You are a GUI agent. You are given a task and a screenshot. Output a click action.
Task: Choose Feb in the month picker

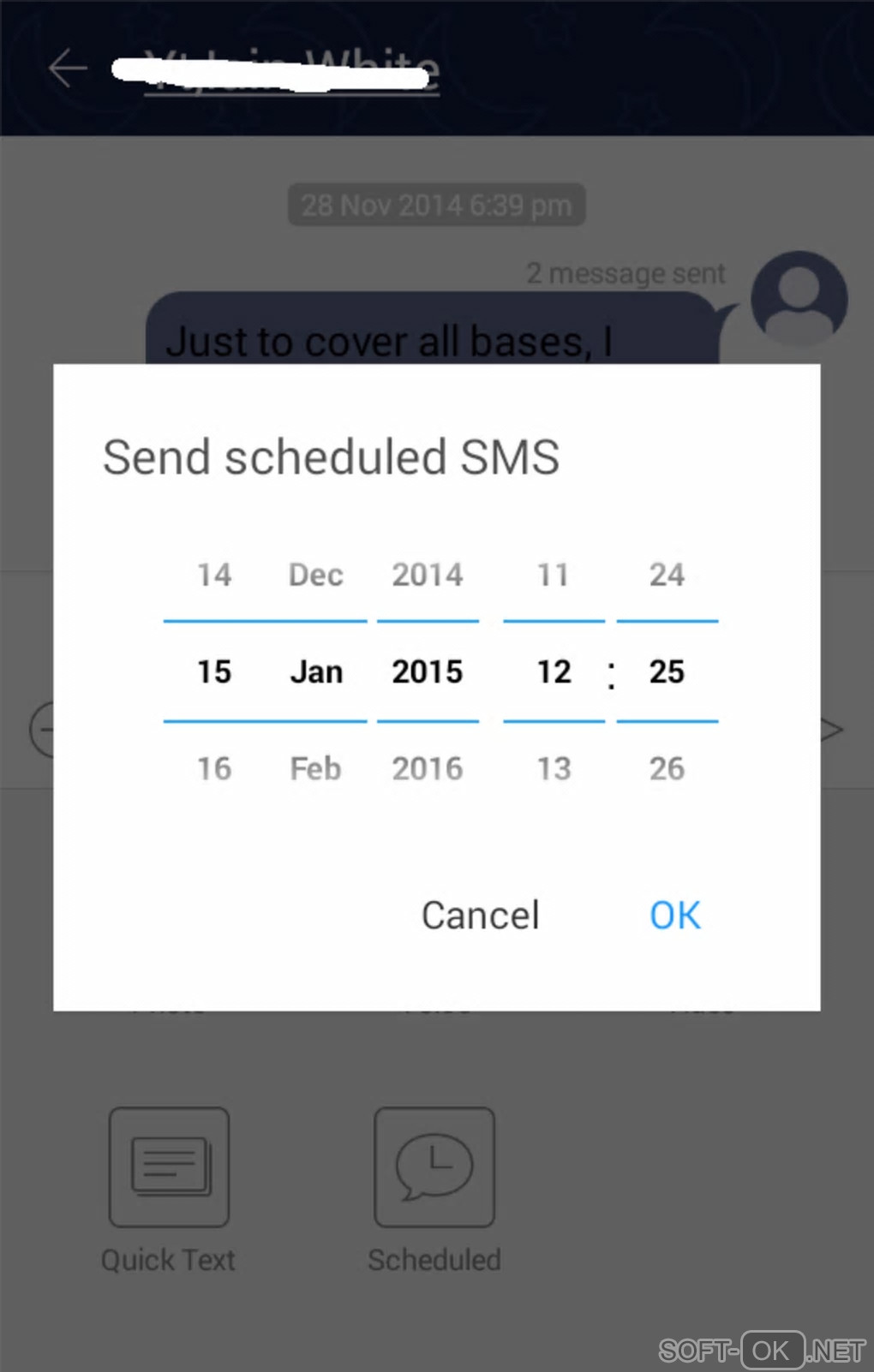point(315,768)
